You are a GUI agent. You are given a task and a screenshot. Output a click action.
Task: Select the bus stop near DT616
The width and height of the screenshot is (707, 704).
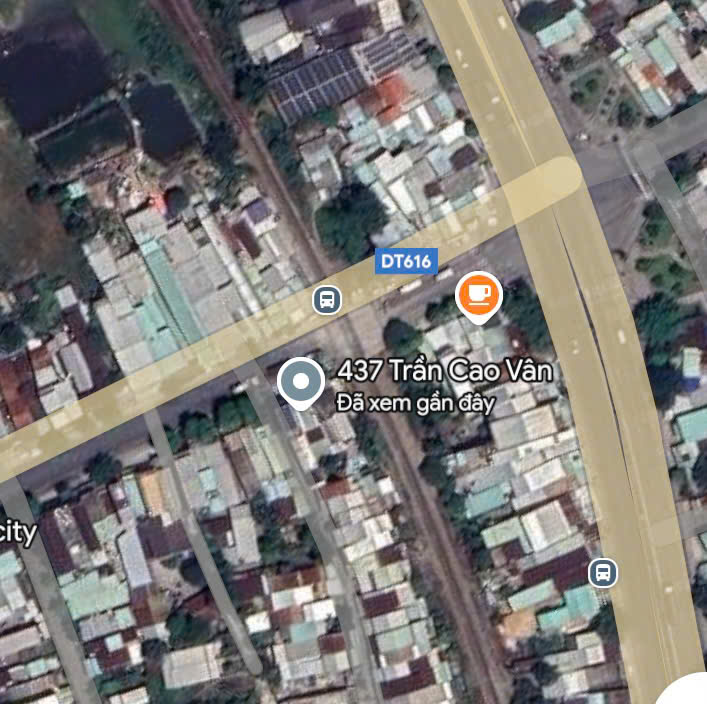327,299
